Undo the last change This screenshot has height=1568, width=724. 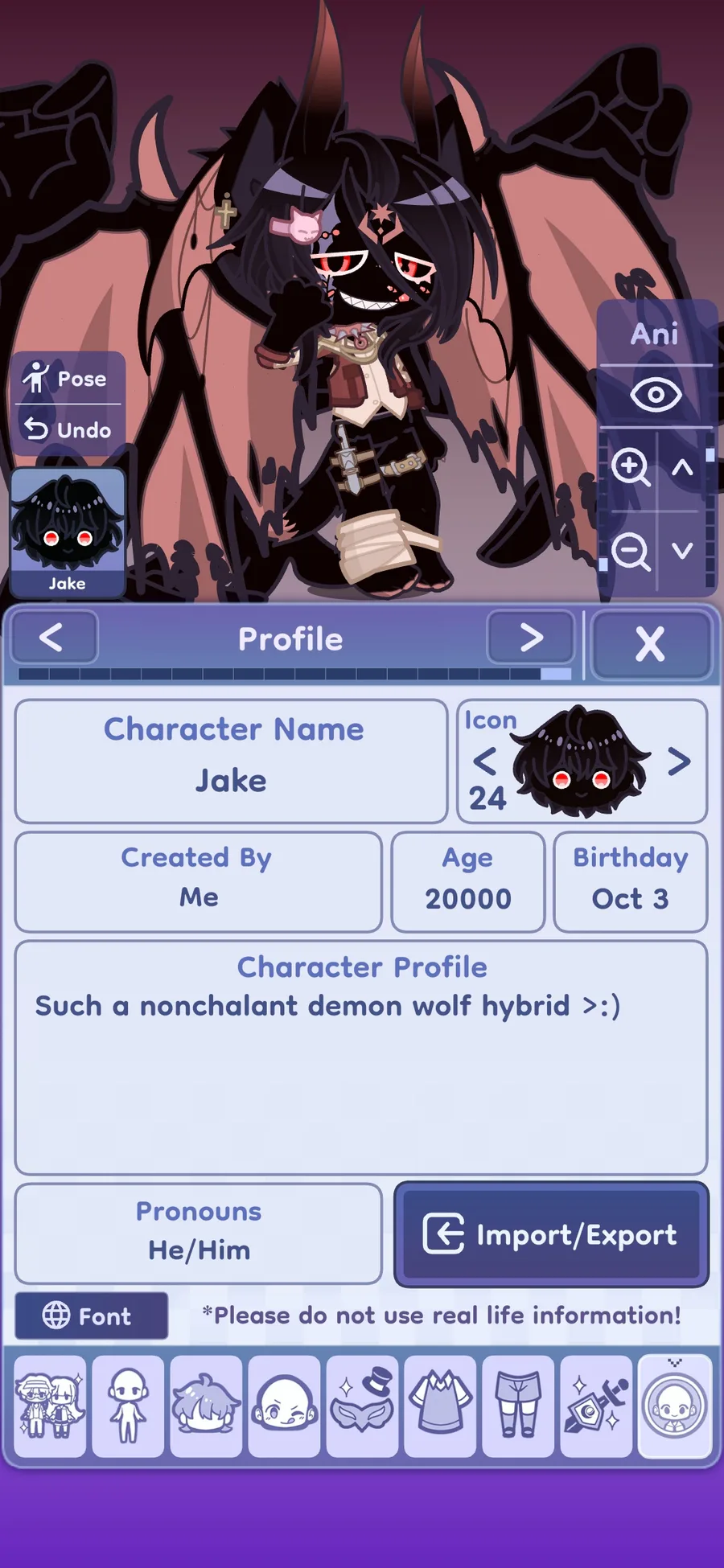click(x=67, y=430)
